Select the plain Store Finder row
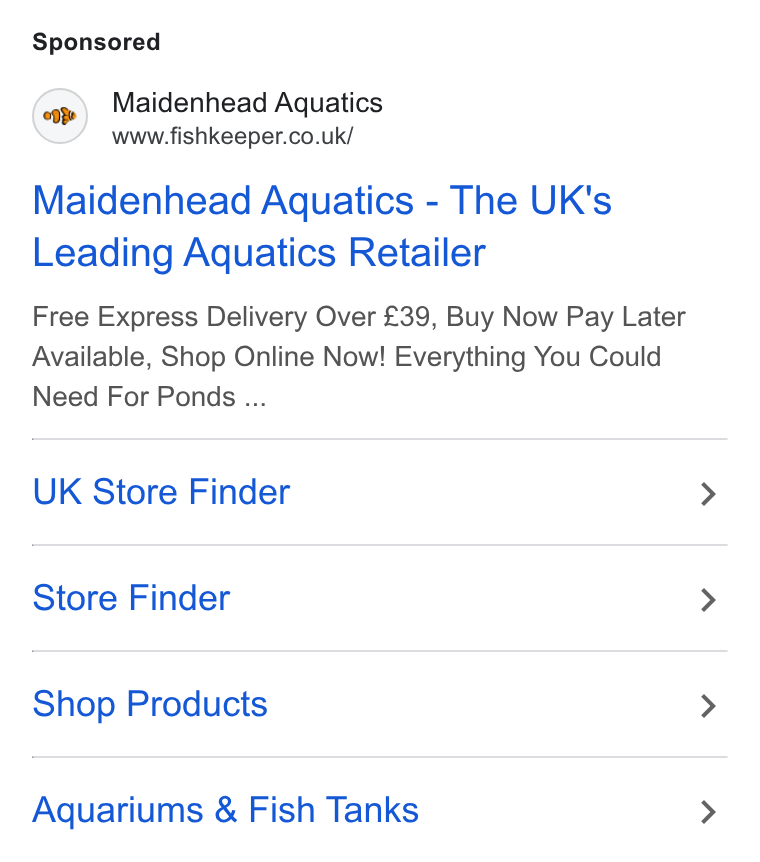The width and height of the screenshot is (760, 862). [x=379, y=598]
